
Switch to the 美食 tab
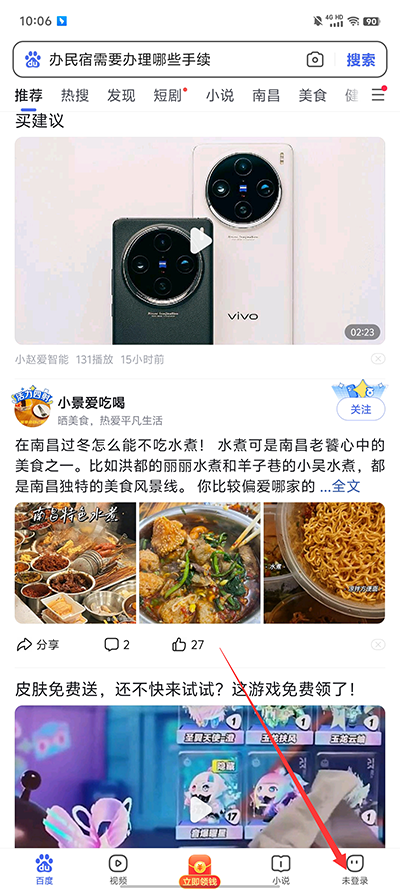[x=313, y=95]
